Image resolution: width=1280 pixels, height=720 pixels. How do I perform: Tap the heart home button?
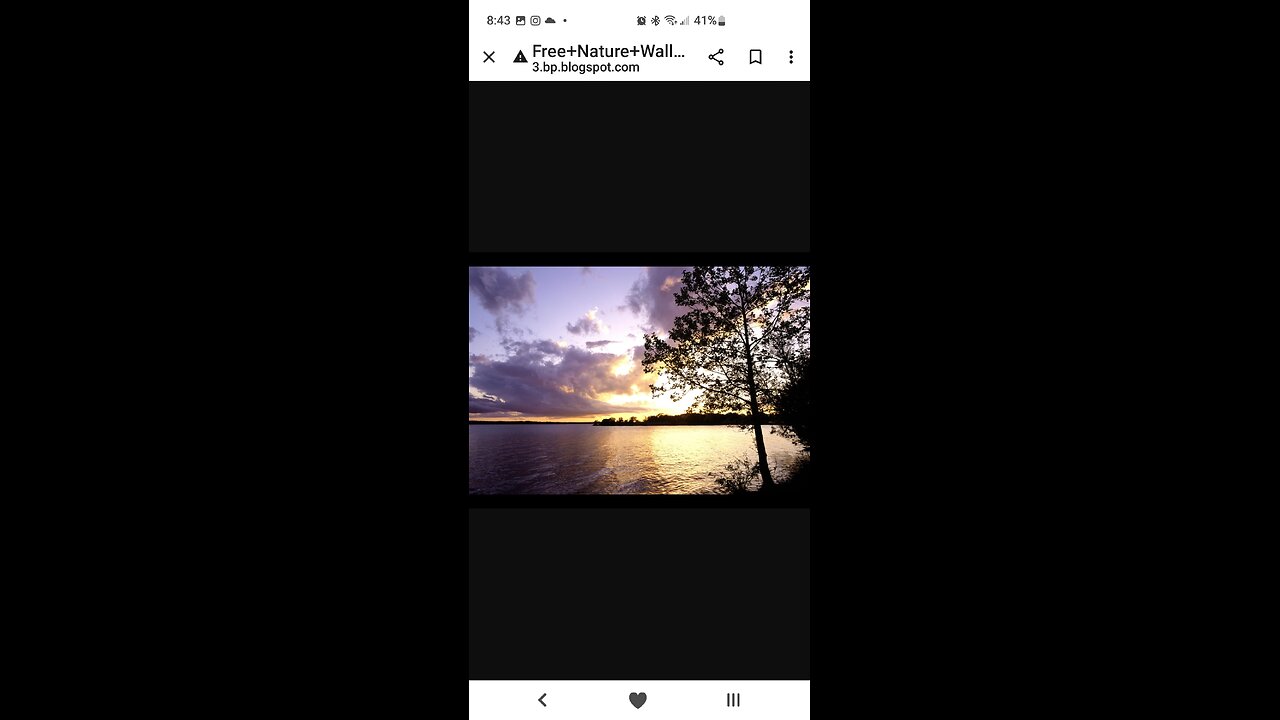coord(638,700)
